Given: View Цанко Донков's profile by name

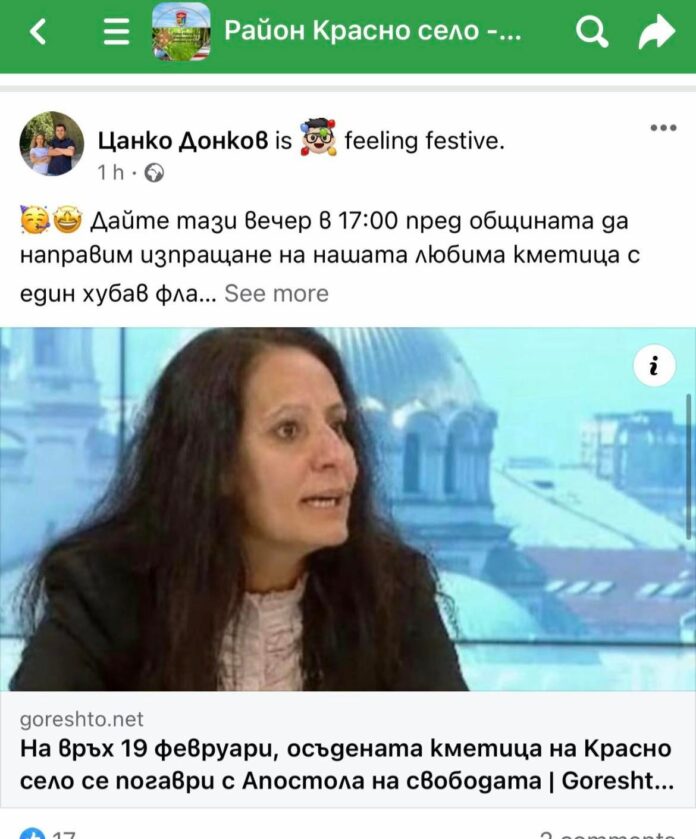Looking at the screenshot, I should click(x=183, y=141).
